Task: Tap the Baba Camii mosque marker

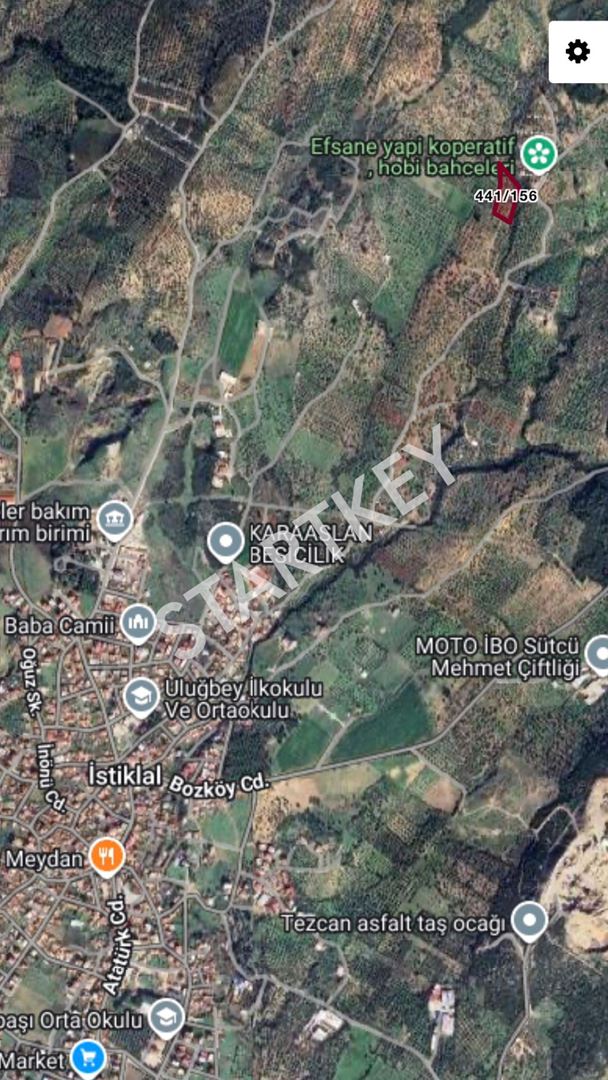Action: point(138,623)
